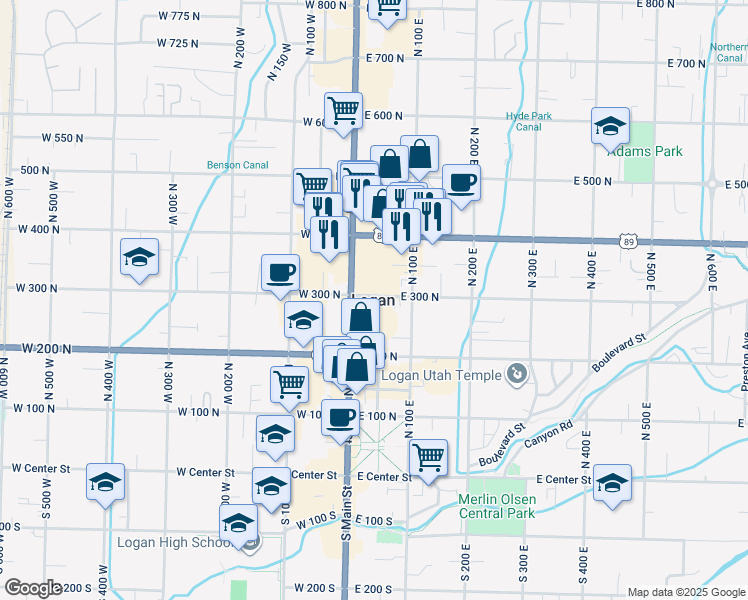Open the school marker by Logan High School

point(238,522)
